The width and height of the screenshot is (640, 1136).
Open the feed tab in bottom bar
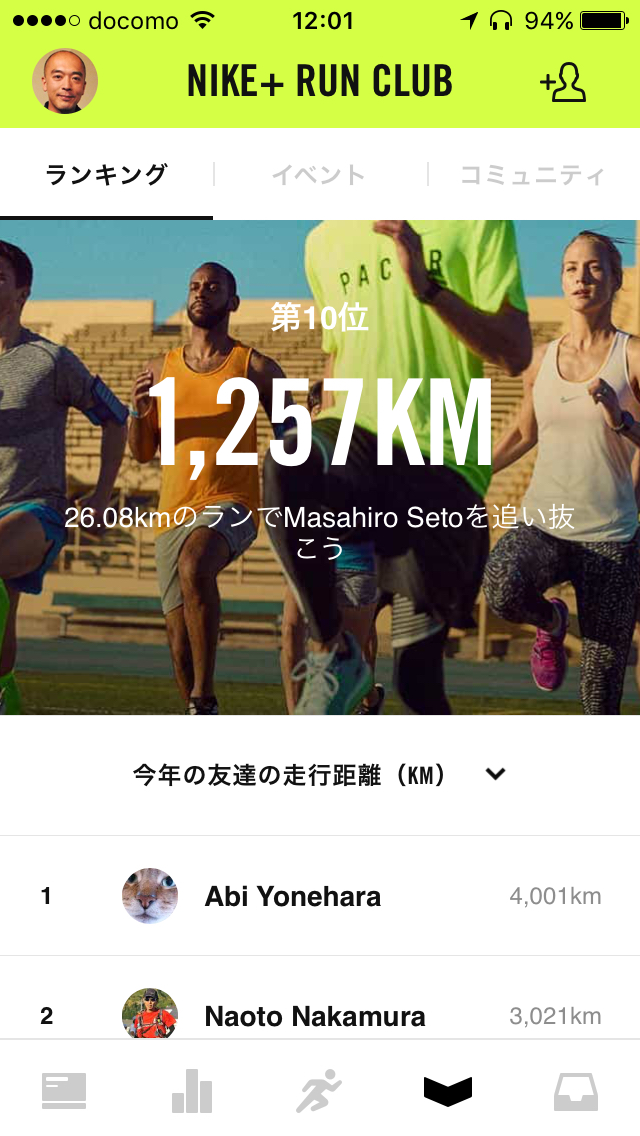point(64,1091)
